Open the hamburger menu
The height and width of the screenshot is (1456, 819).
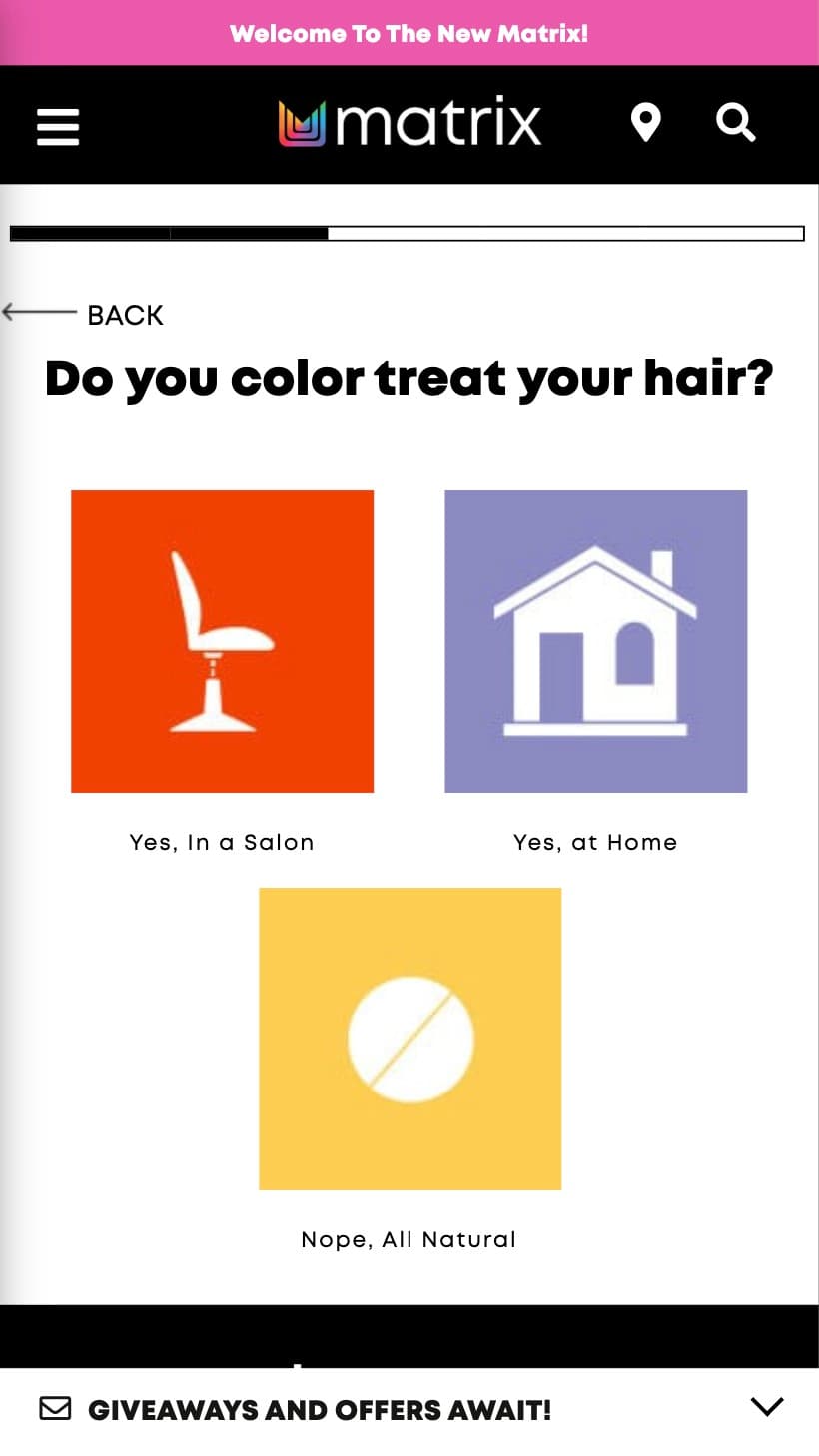pos(58,126)
